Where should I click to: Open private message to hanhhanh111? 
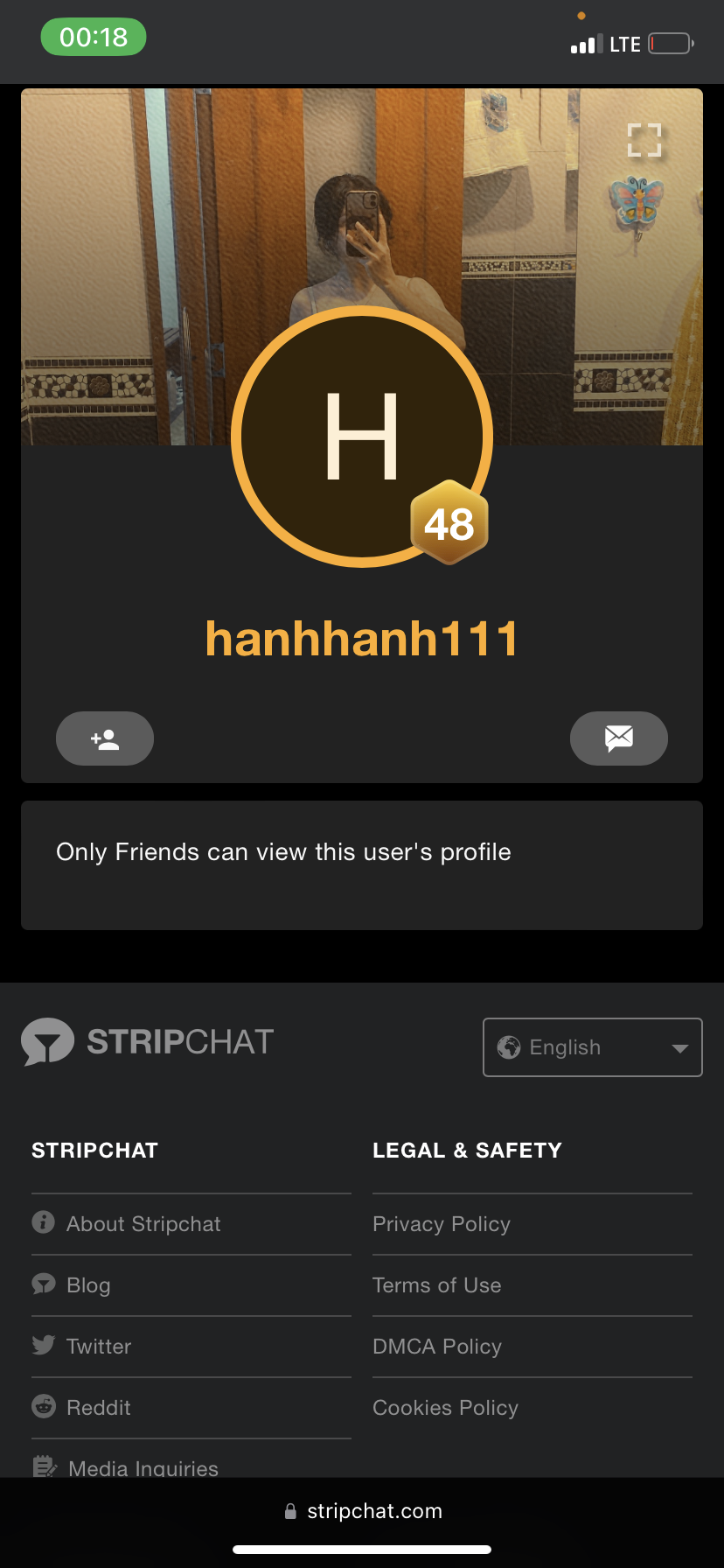619,738
